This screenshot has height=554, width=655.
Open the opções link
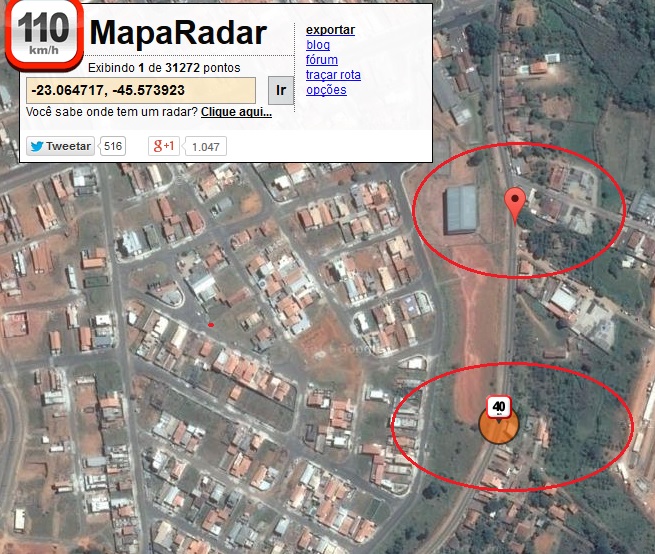(326, 90)
